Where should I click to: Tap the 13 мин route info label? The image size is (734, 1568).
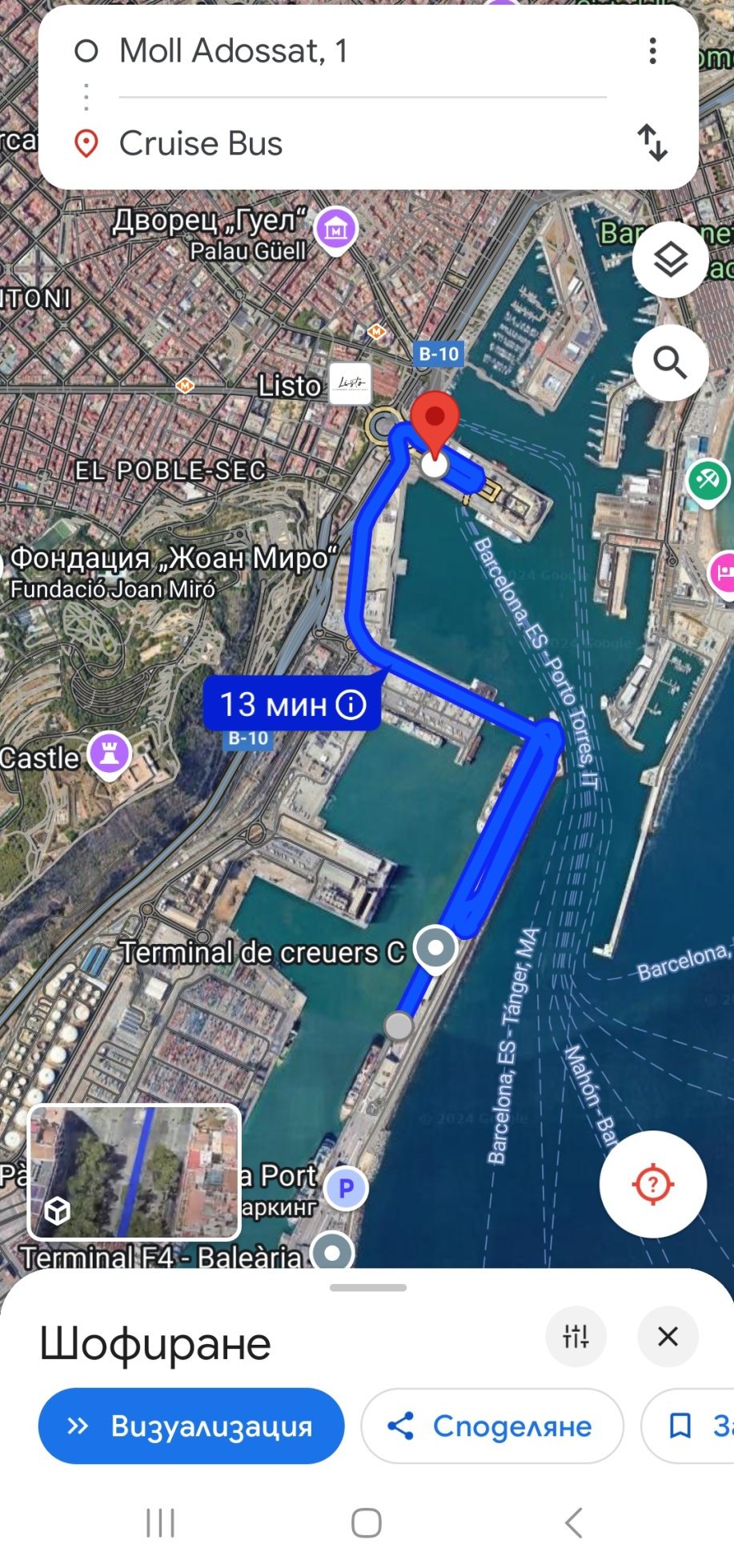(x=291, y=704)
